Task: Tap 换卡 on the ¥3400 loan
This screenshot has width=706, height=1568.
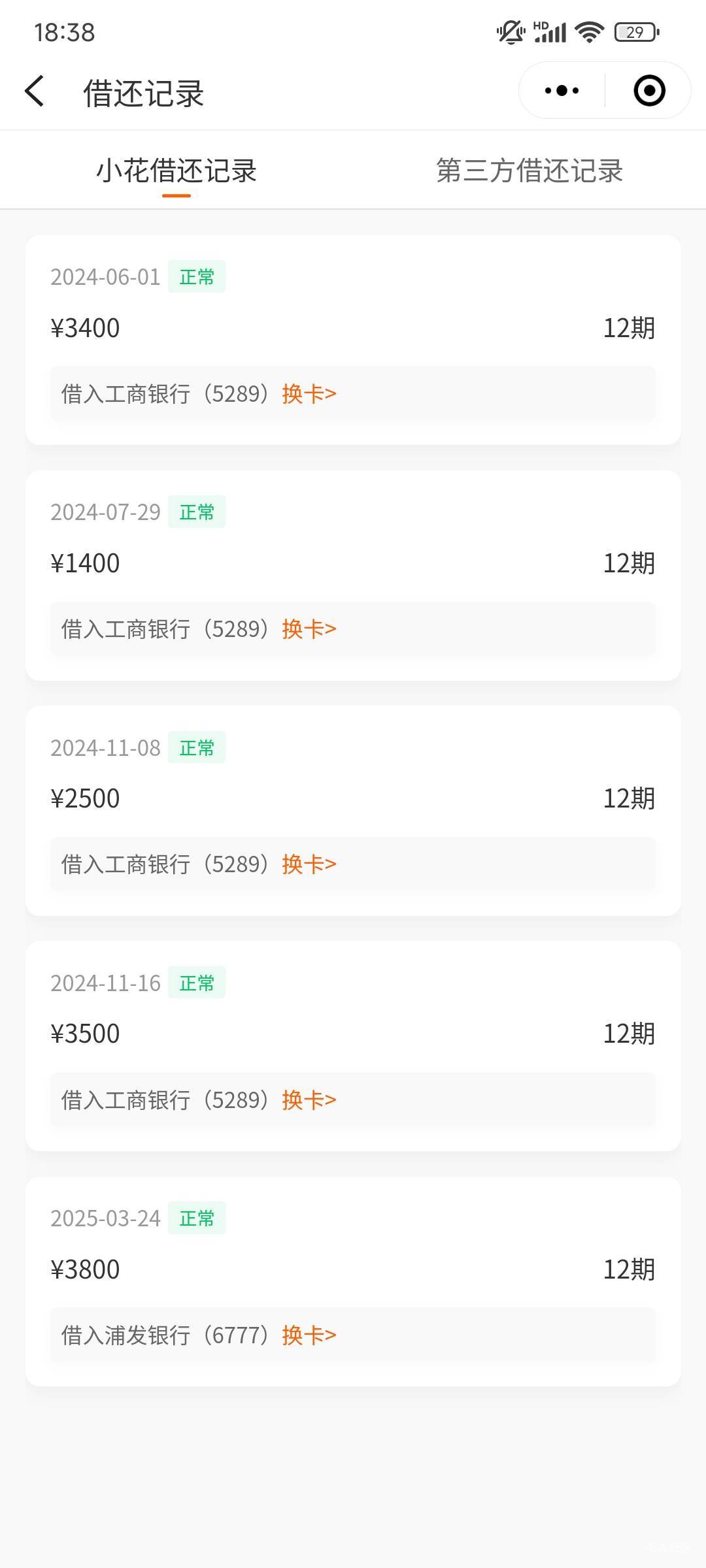Action: (309, 394)
